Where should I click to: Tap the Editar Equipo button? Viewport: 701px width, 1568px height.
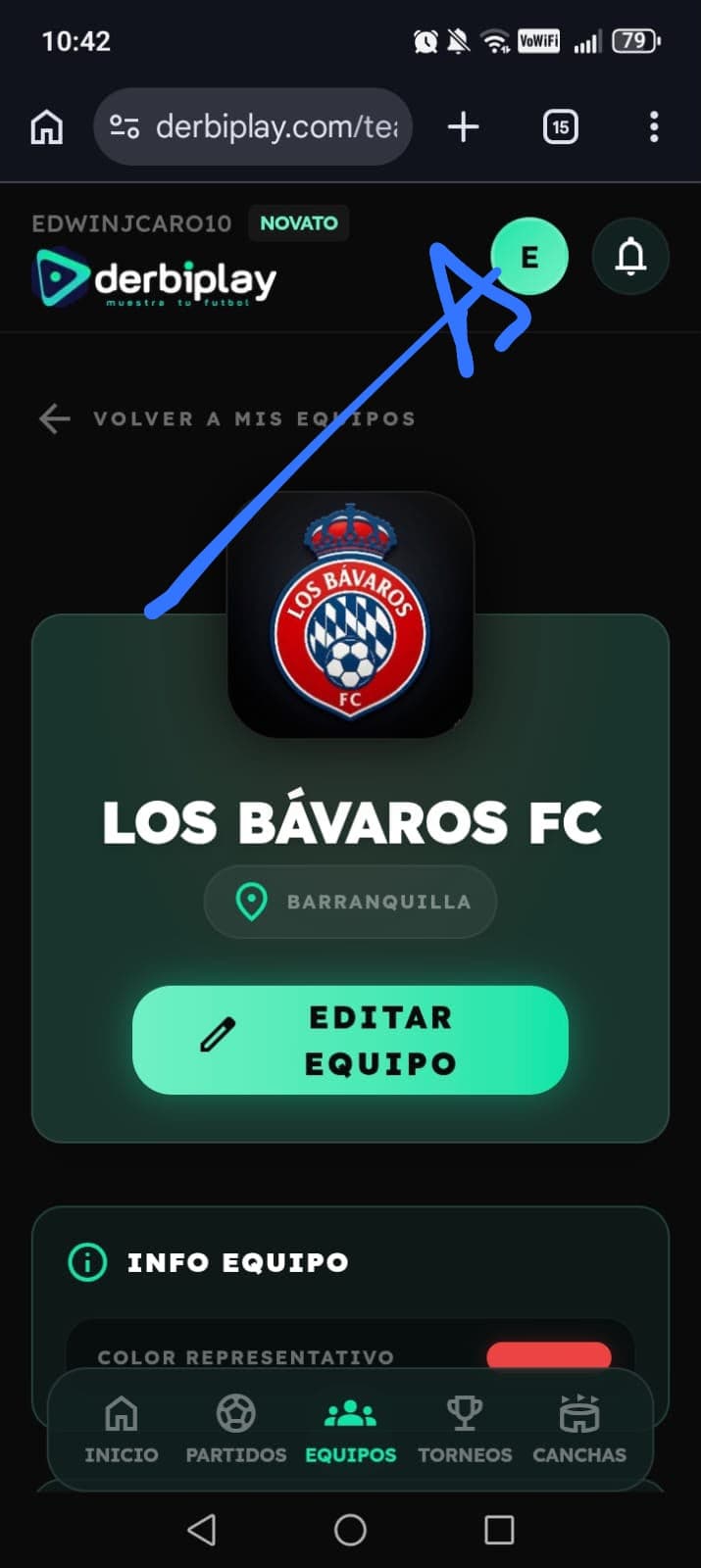[x=350, y=1040]
